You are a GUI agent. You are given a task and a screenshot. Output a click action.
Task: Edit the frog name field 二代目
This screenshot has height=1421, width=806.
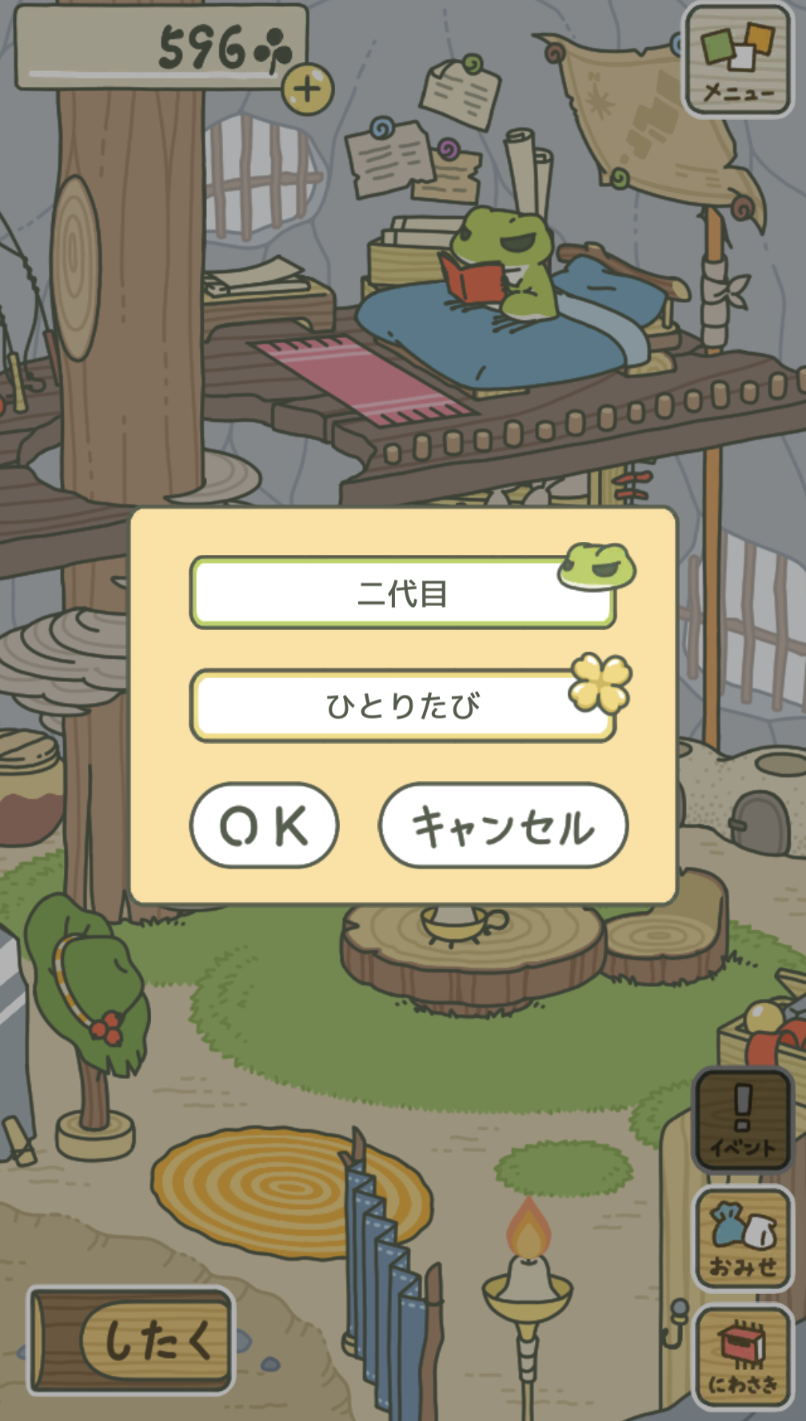(x=402, y=594)
